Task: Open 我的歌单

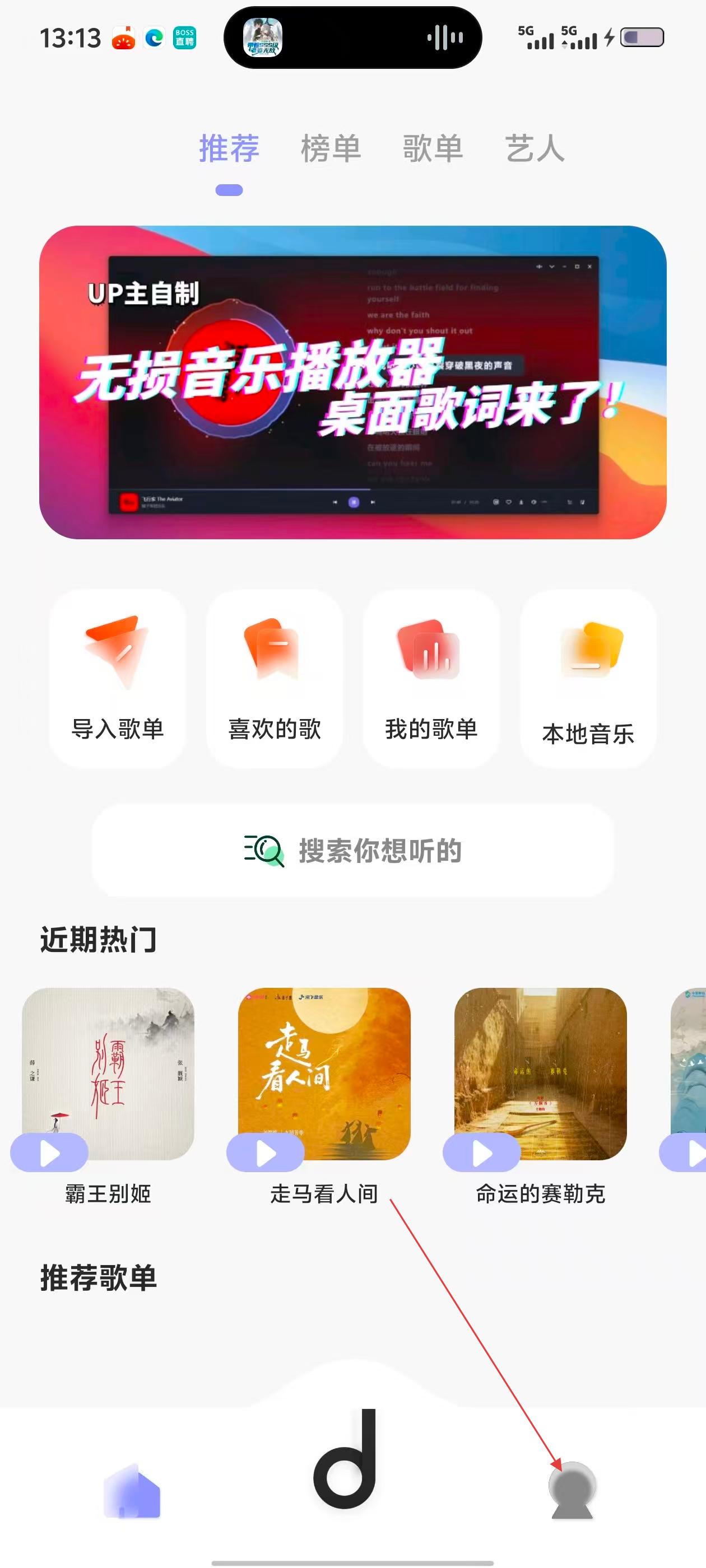Action: [431, 678]
